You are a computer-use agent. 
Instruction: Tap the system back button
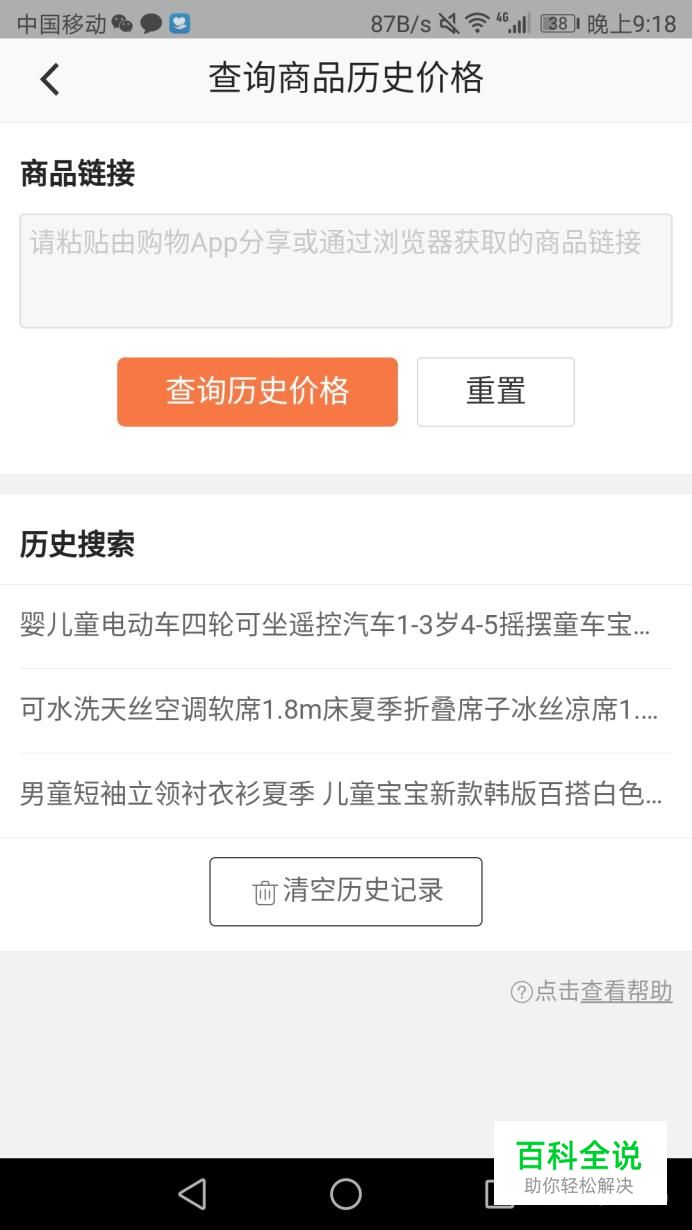point(191,1193)
